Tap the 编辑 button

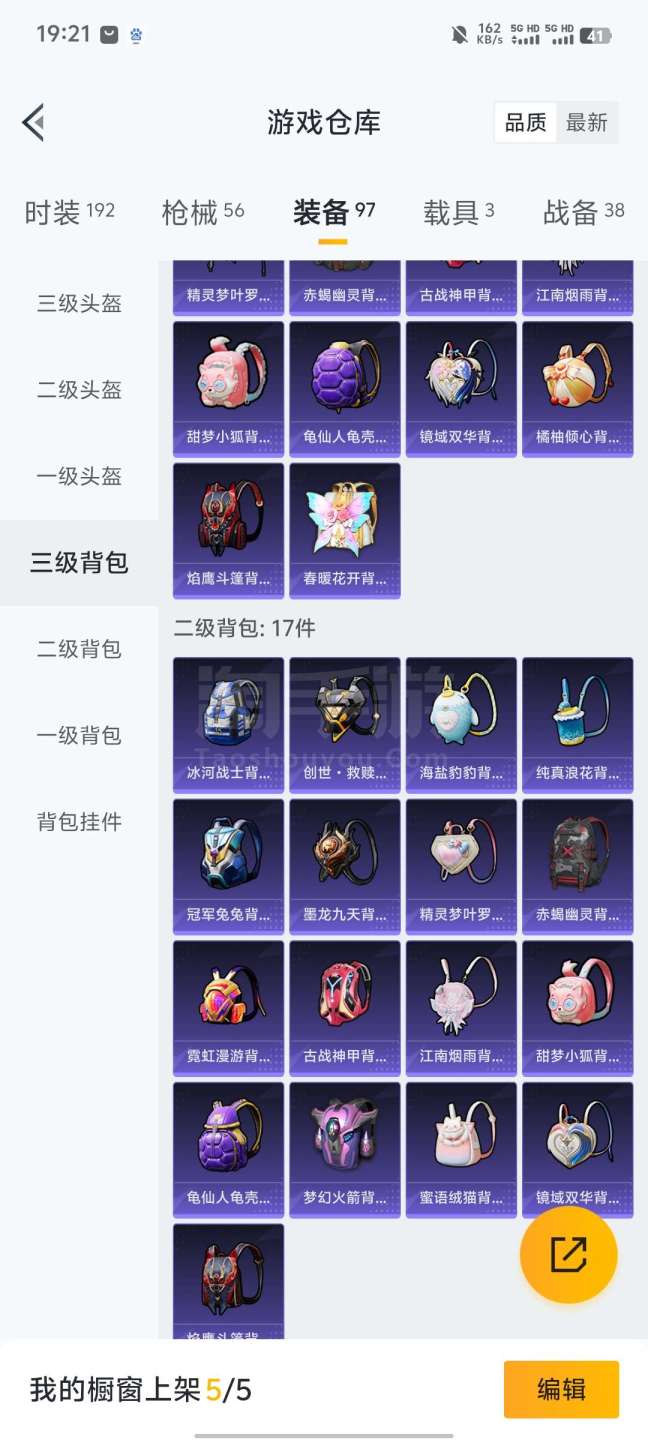(561, 1389)
